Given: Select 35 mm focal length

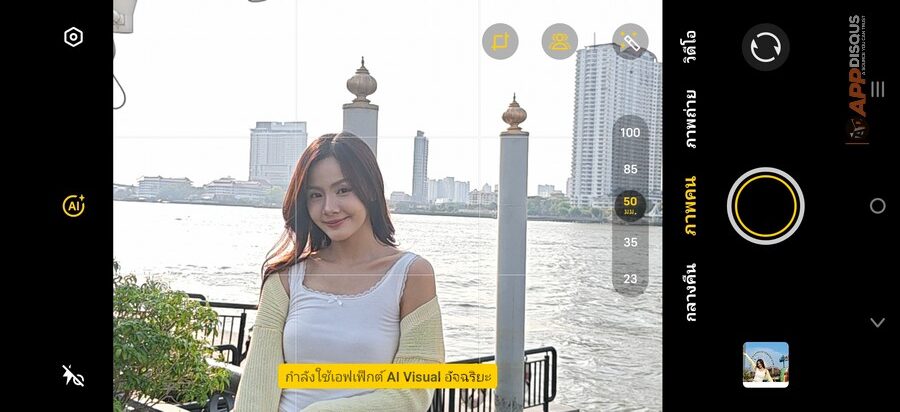Looking at the screenshot, I should click(x=630, y=242).
